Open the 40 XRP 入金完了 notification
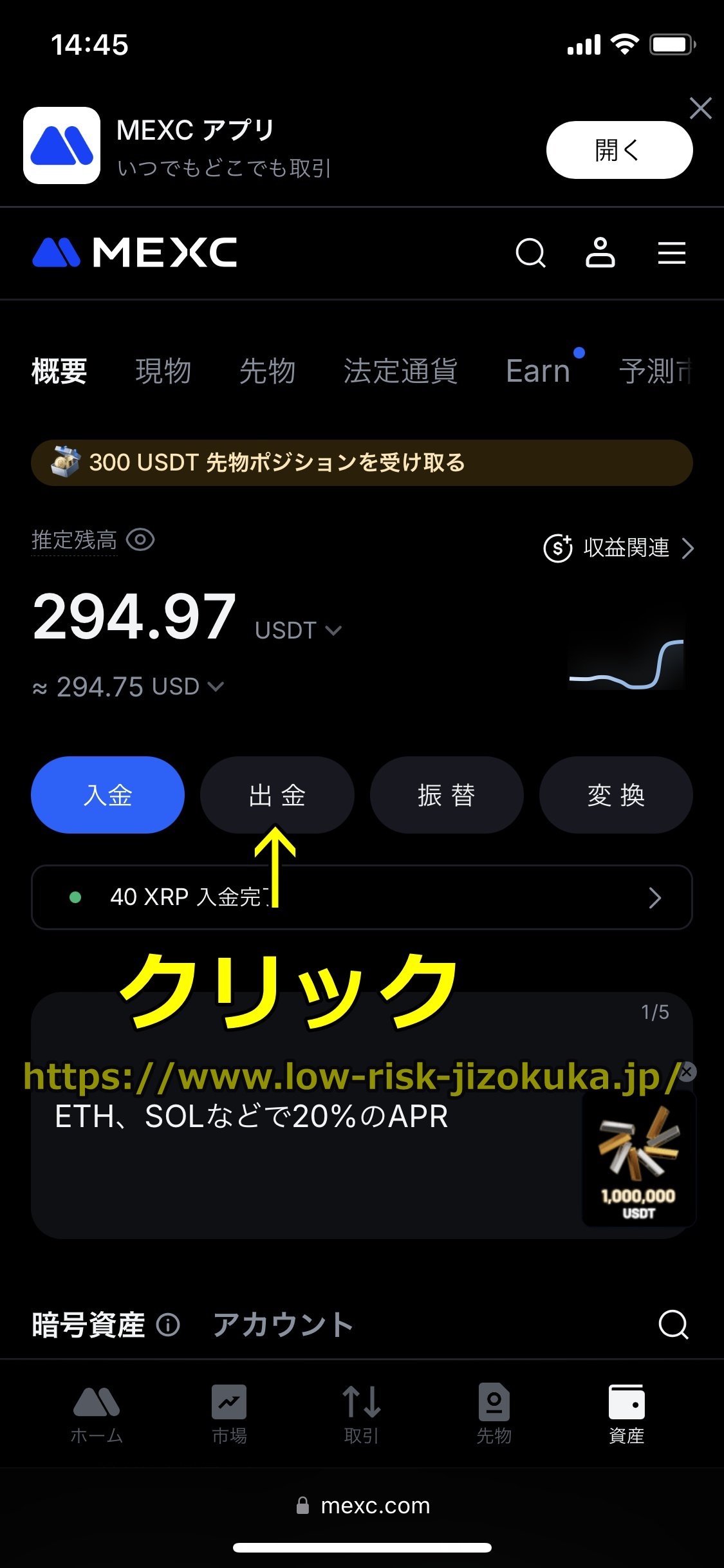The width and height of the screenshot is (724, 1568). 362,897
